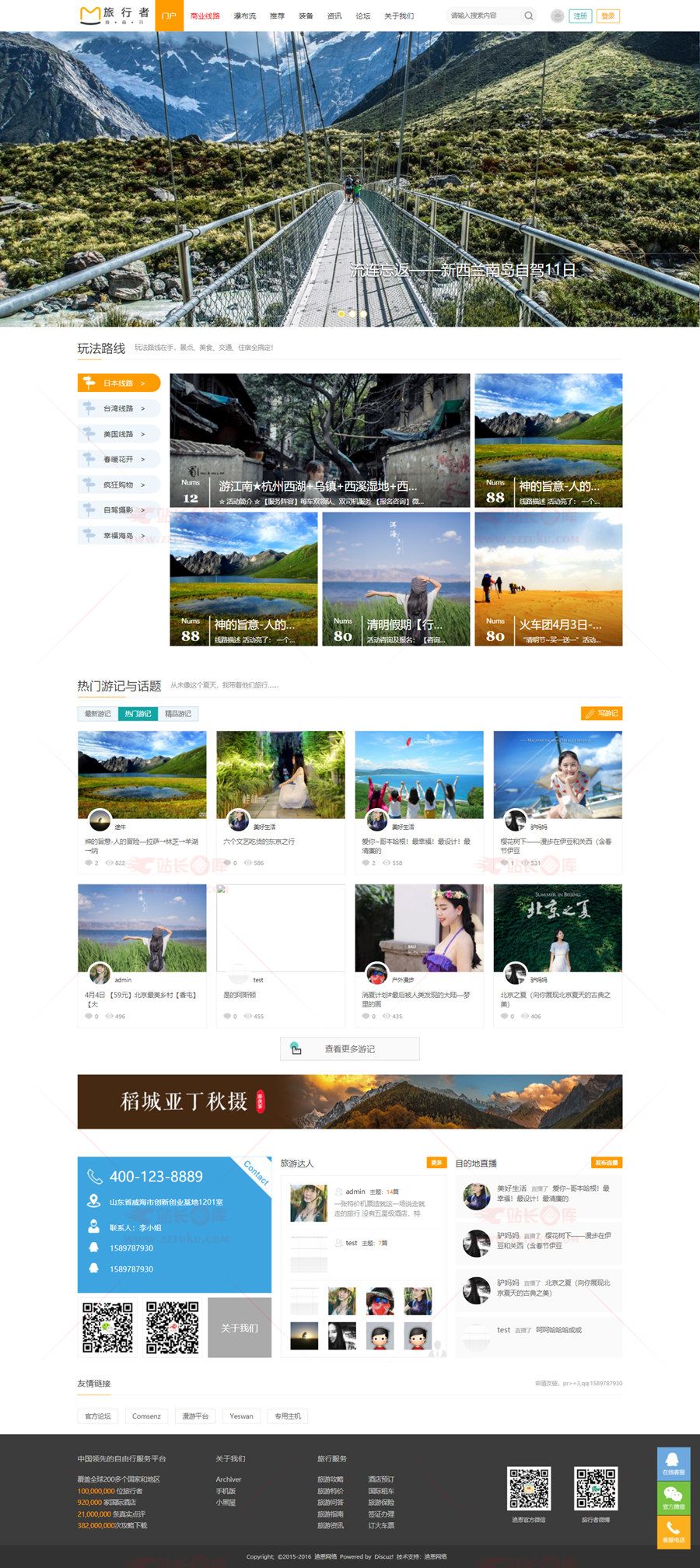
Task: View the 火车团4月3日 route tile
Action: click(x=548, y=579)
